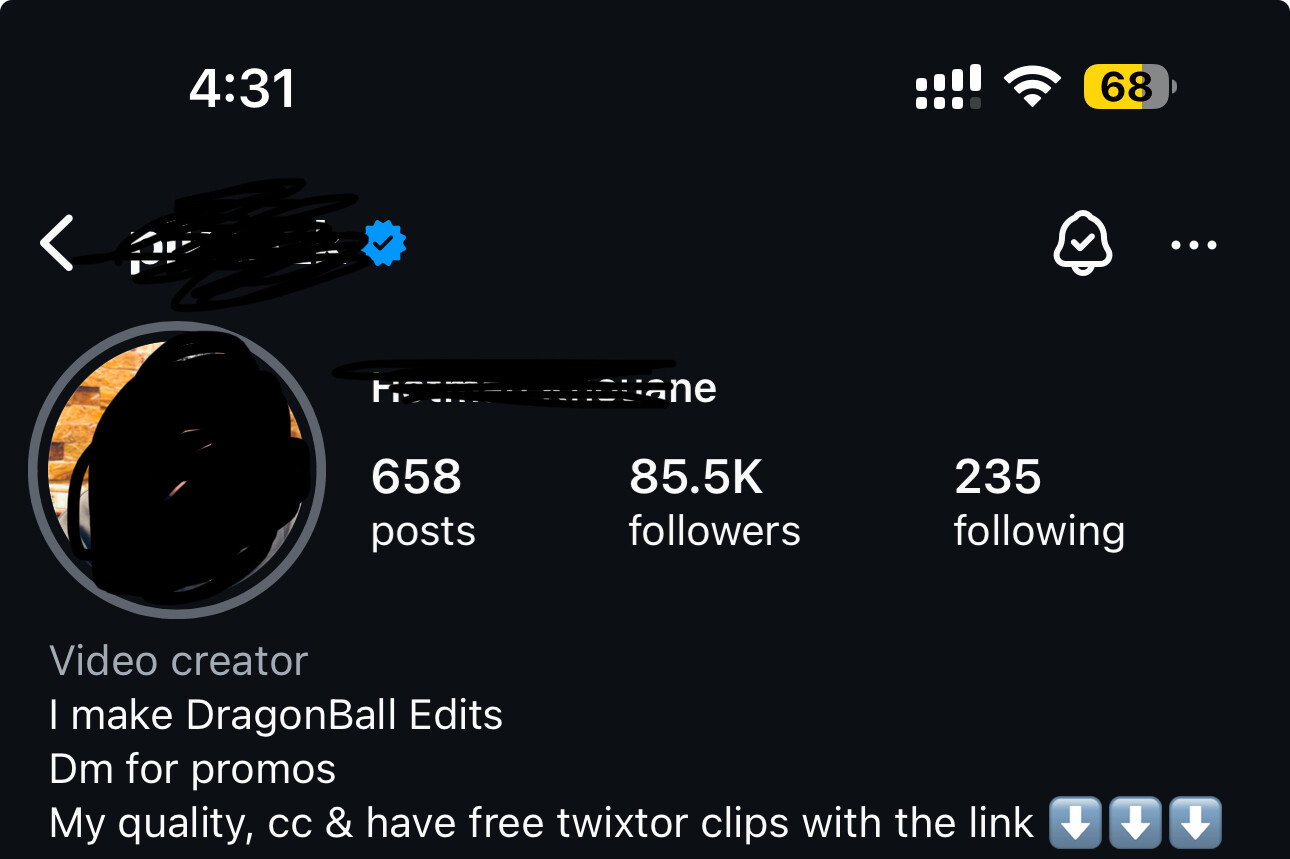This screenshot has height=859, width=1290.
Task: Open the 85.5K followers list
Action: coord(714,502)
